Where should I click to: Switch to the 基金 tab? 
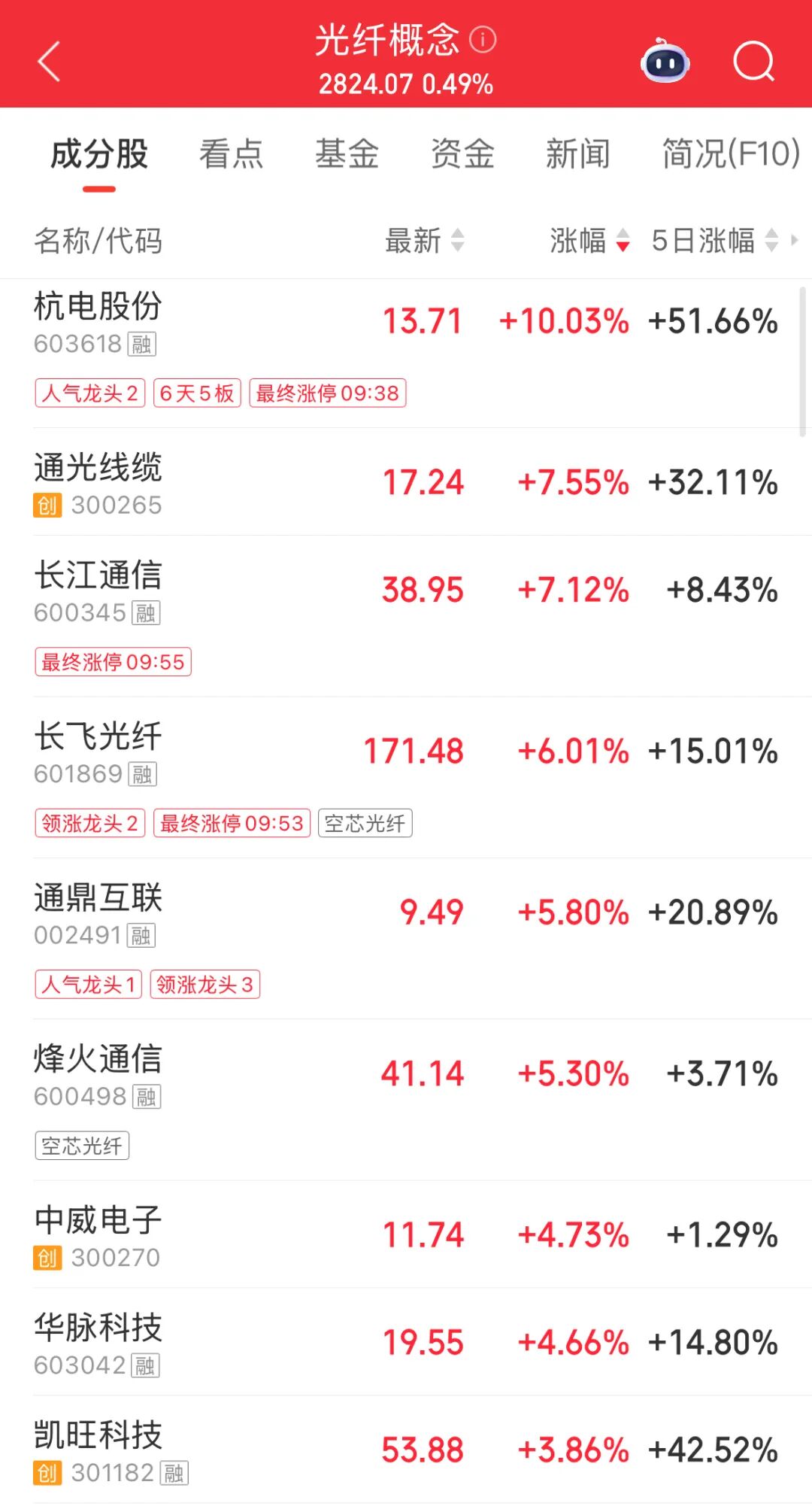[x=347, y=154]
